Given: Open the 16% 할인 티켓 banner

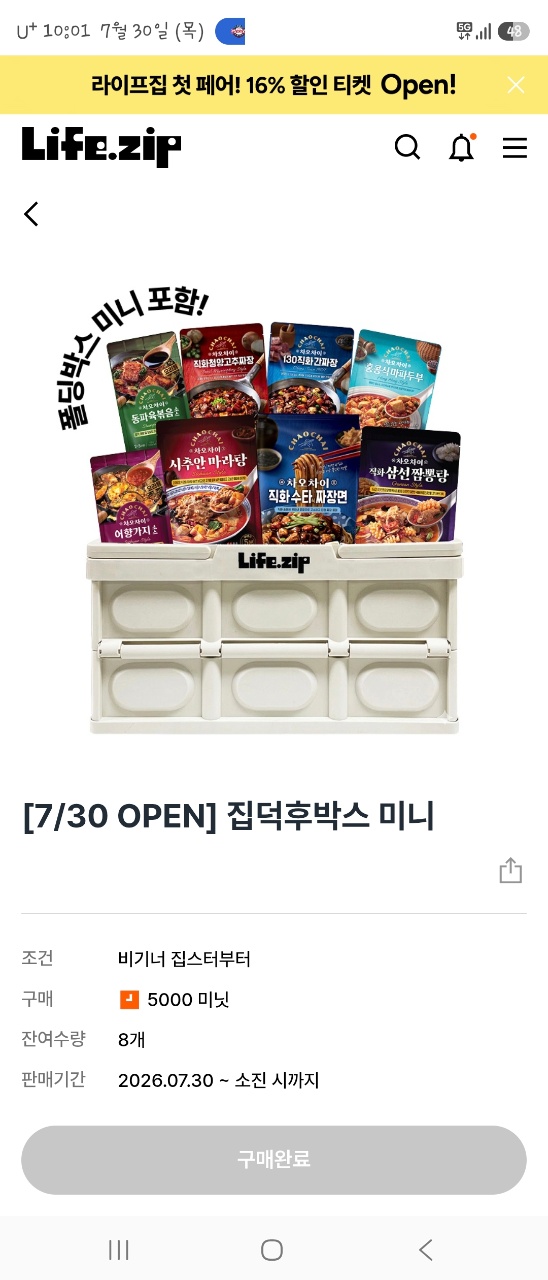Looking at the screenshot, I should pos(273,85).
